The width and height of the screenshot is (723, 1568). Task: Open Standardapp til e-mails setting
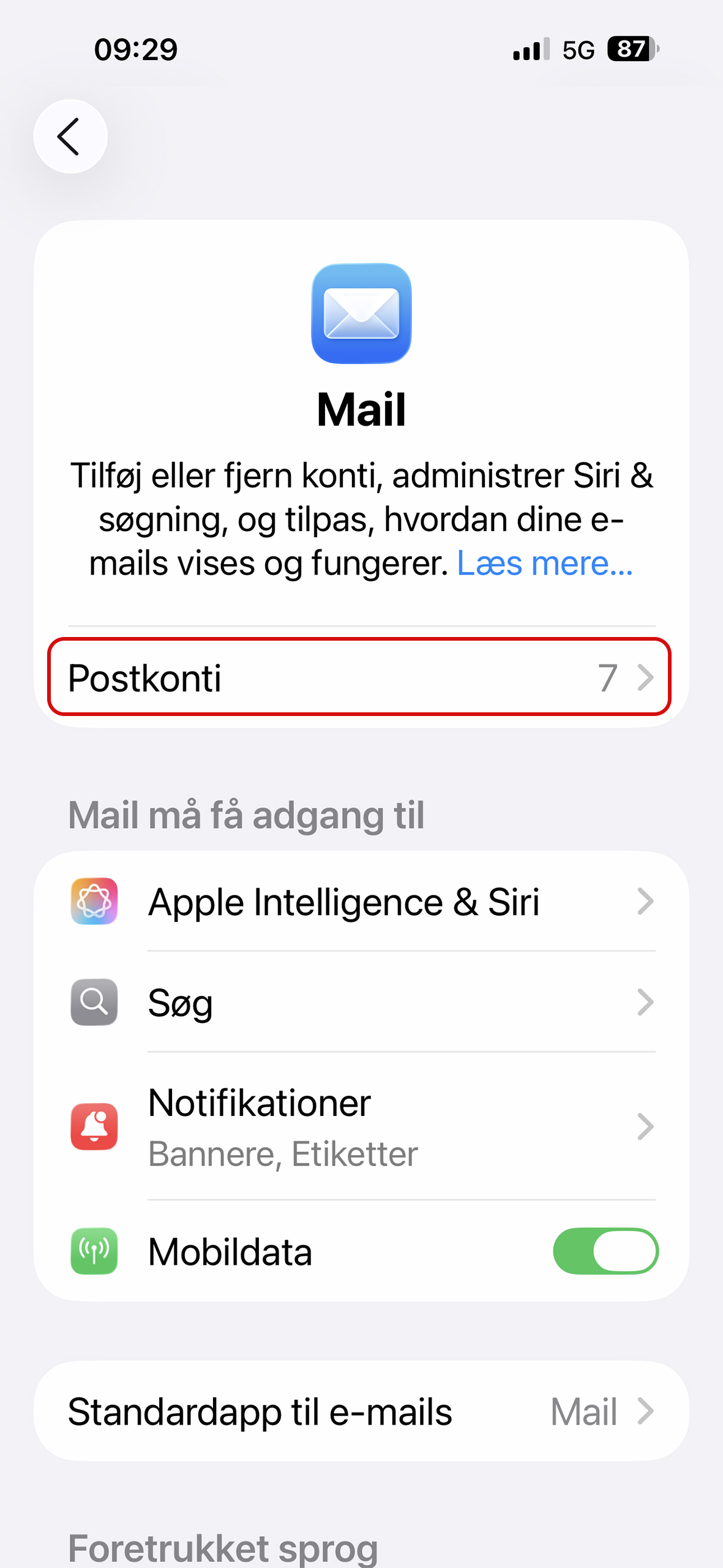click(x=361, y=1412)
